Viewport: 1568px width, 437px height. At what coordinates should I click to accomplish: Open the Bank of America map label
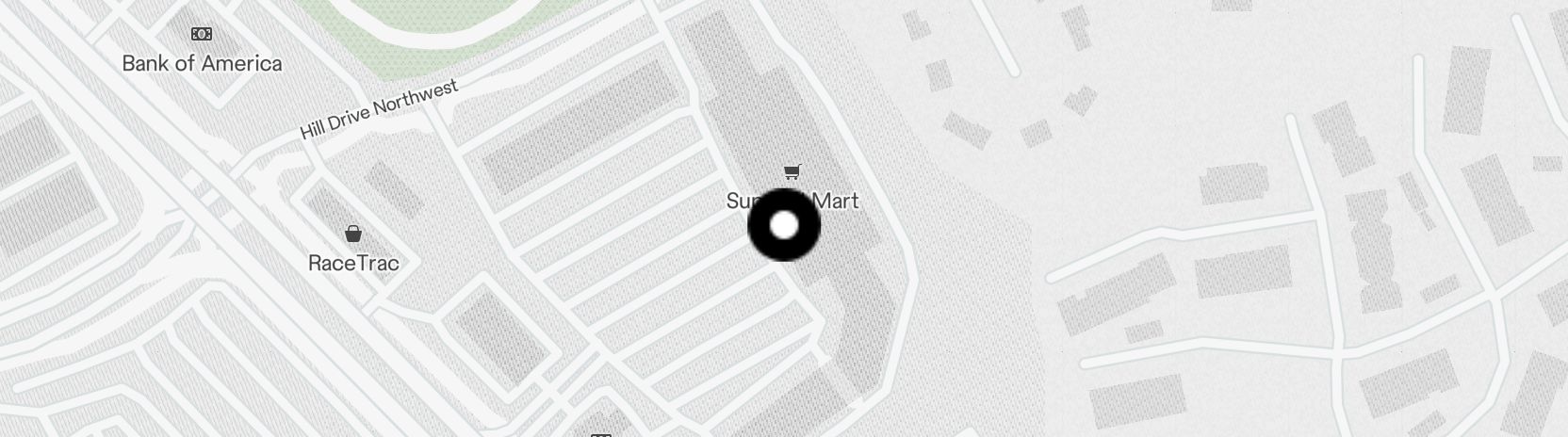click(x=202, y=62)
